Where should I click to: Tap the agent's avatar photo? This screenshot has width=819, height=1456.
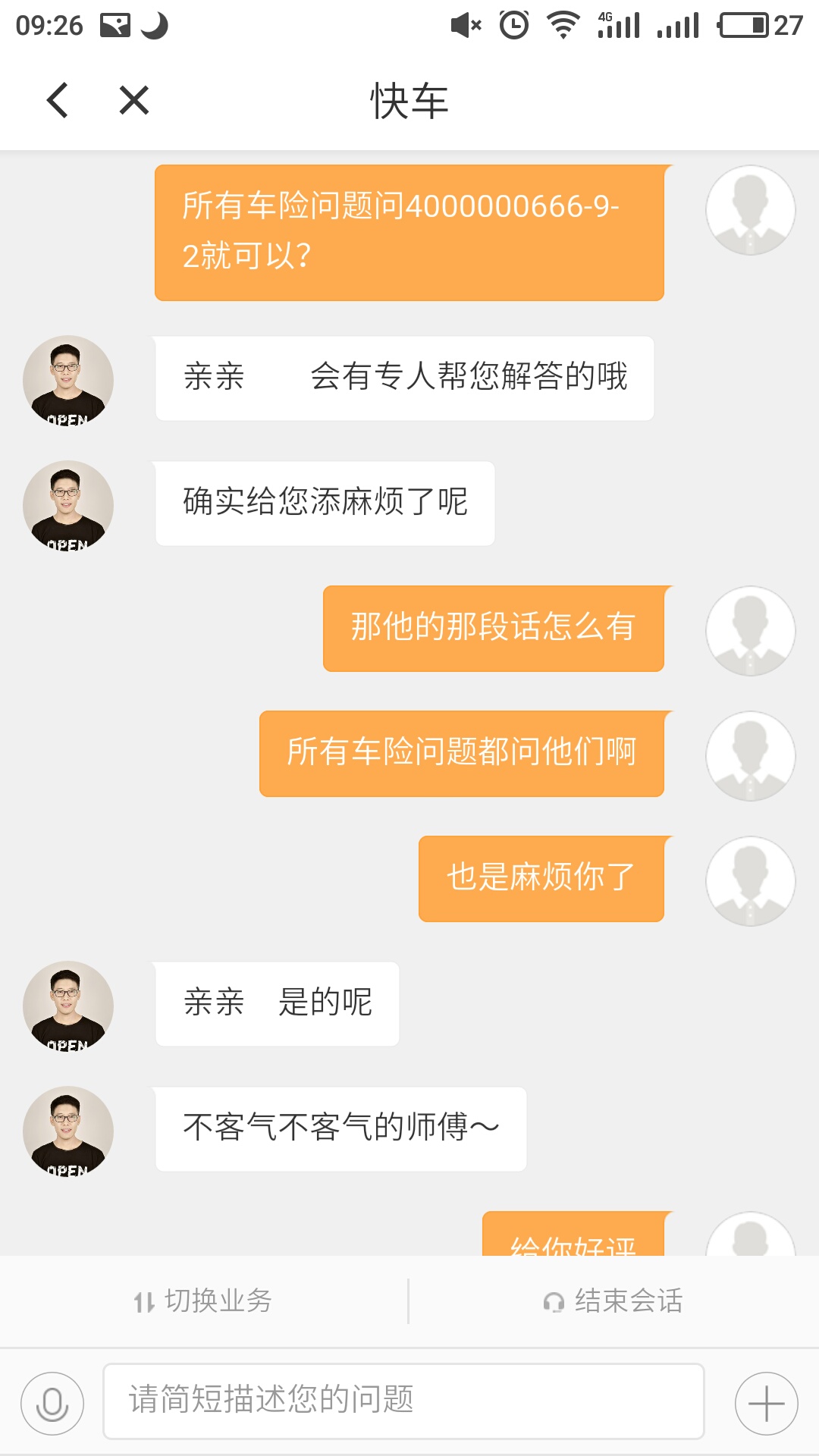click(x=66, y=381)
